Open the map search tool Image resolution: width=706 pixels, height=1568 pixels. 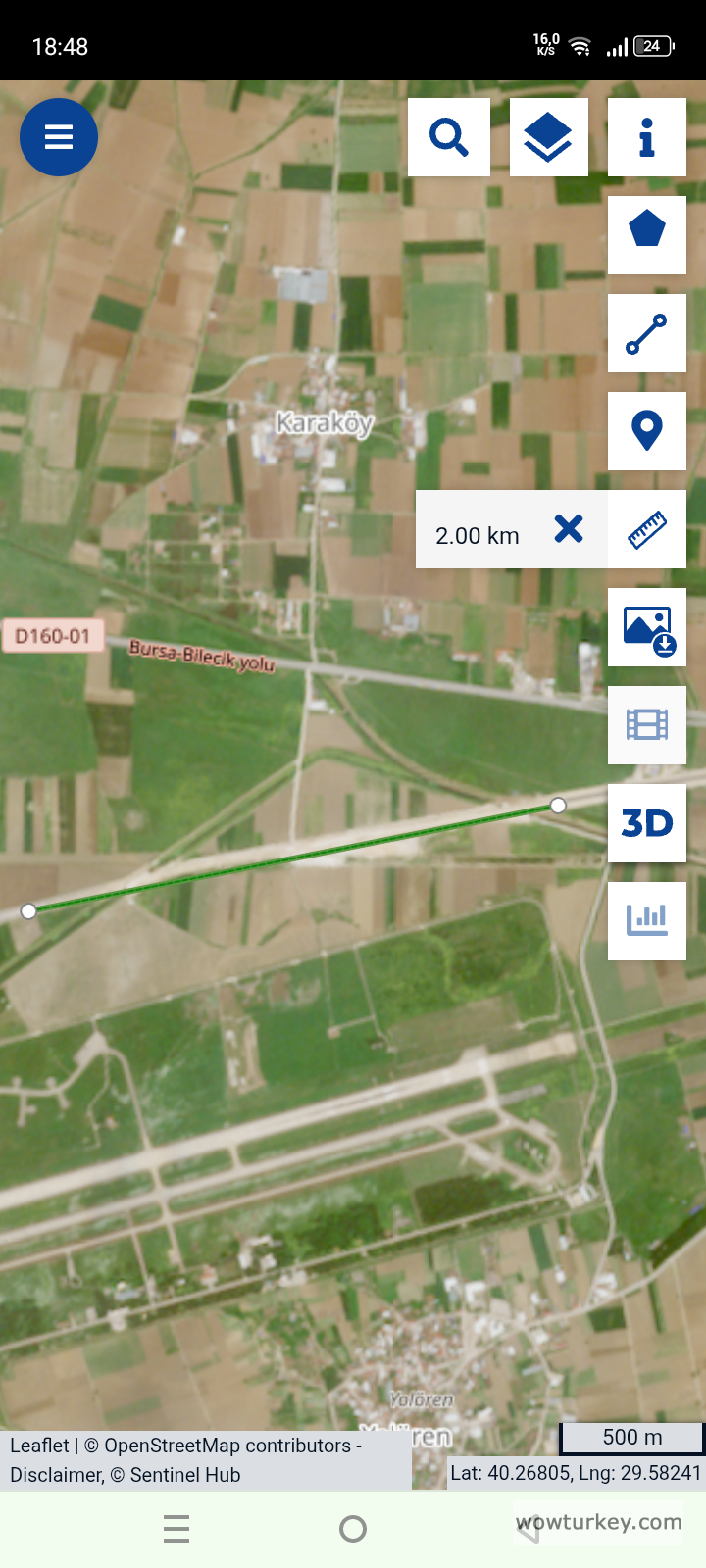point(449,137)
